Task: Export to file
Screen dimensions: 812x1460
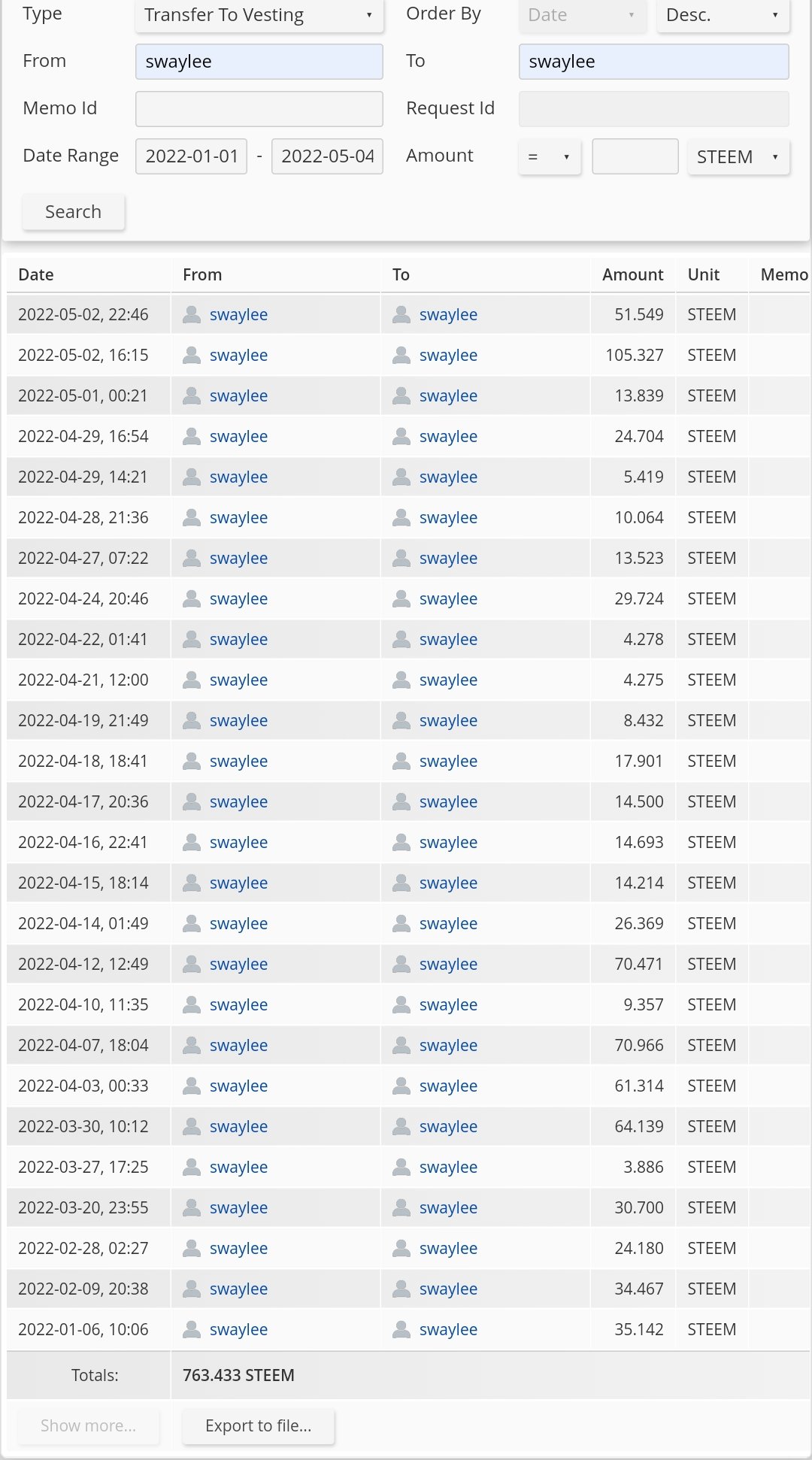Action: click(258, 1426)
